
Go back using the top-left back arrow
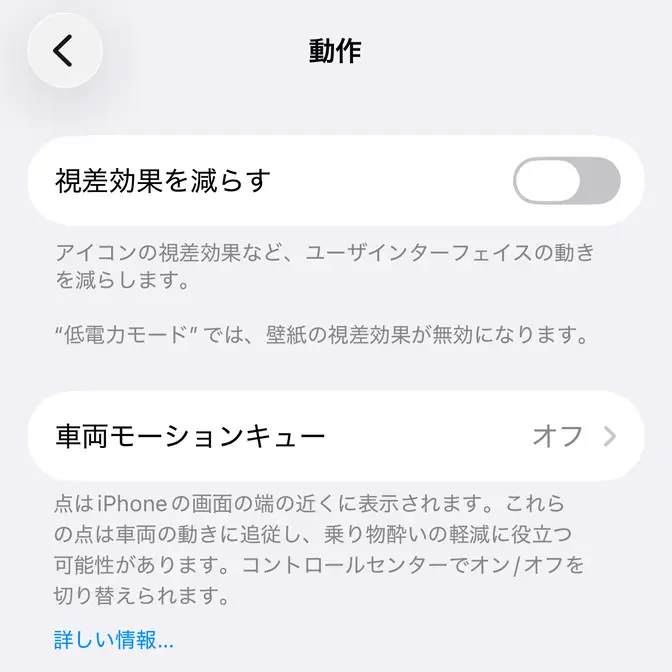(x=64, y=50)
